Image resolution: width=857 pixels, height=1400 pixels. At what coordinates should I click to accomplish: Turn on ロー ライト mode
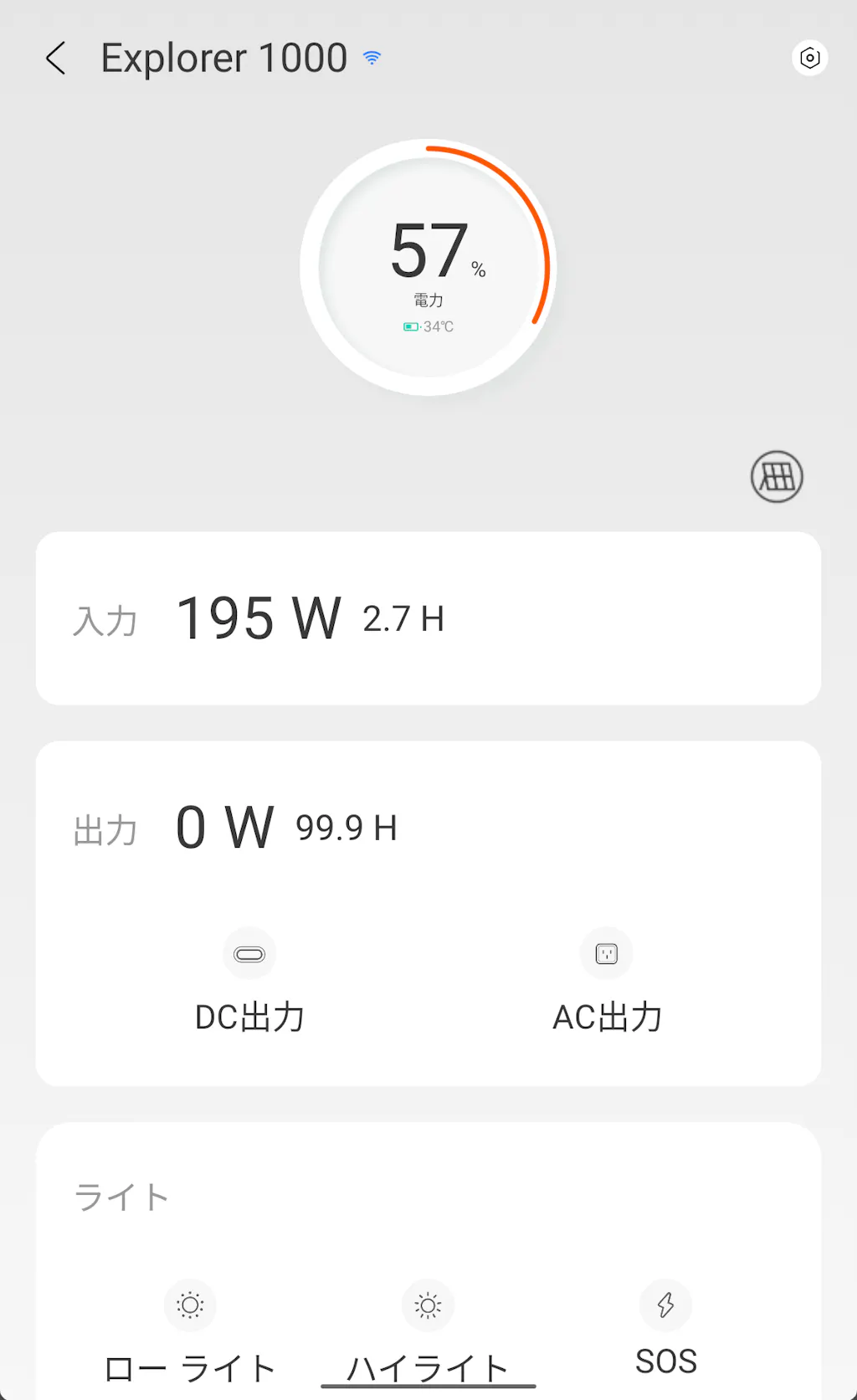(x=190, y=1306)
